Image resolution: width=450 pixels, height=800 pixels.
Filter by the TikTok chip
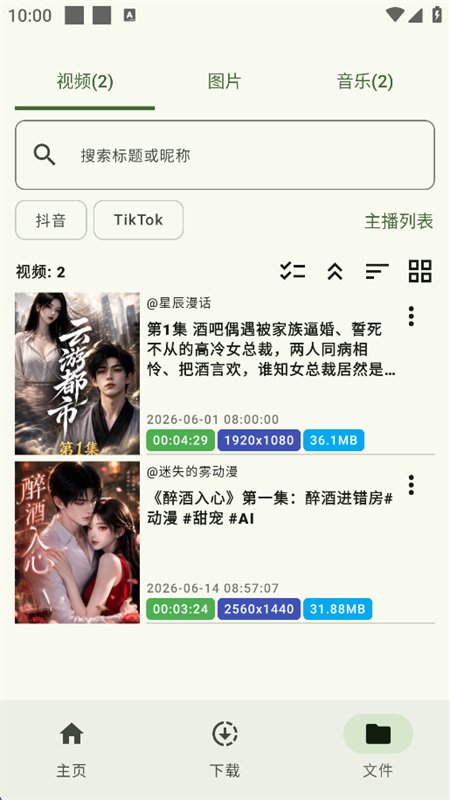(138, 220)
